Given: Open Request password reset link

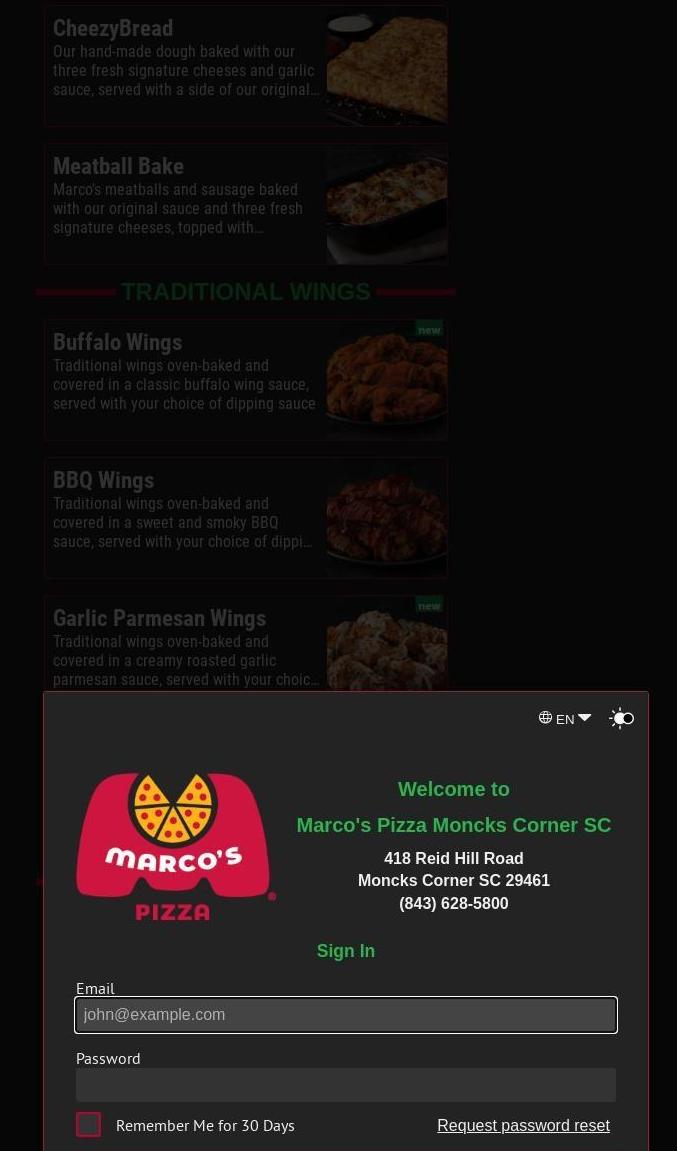Looking at the screenshot, I should coord(524,1125).
